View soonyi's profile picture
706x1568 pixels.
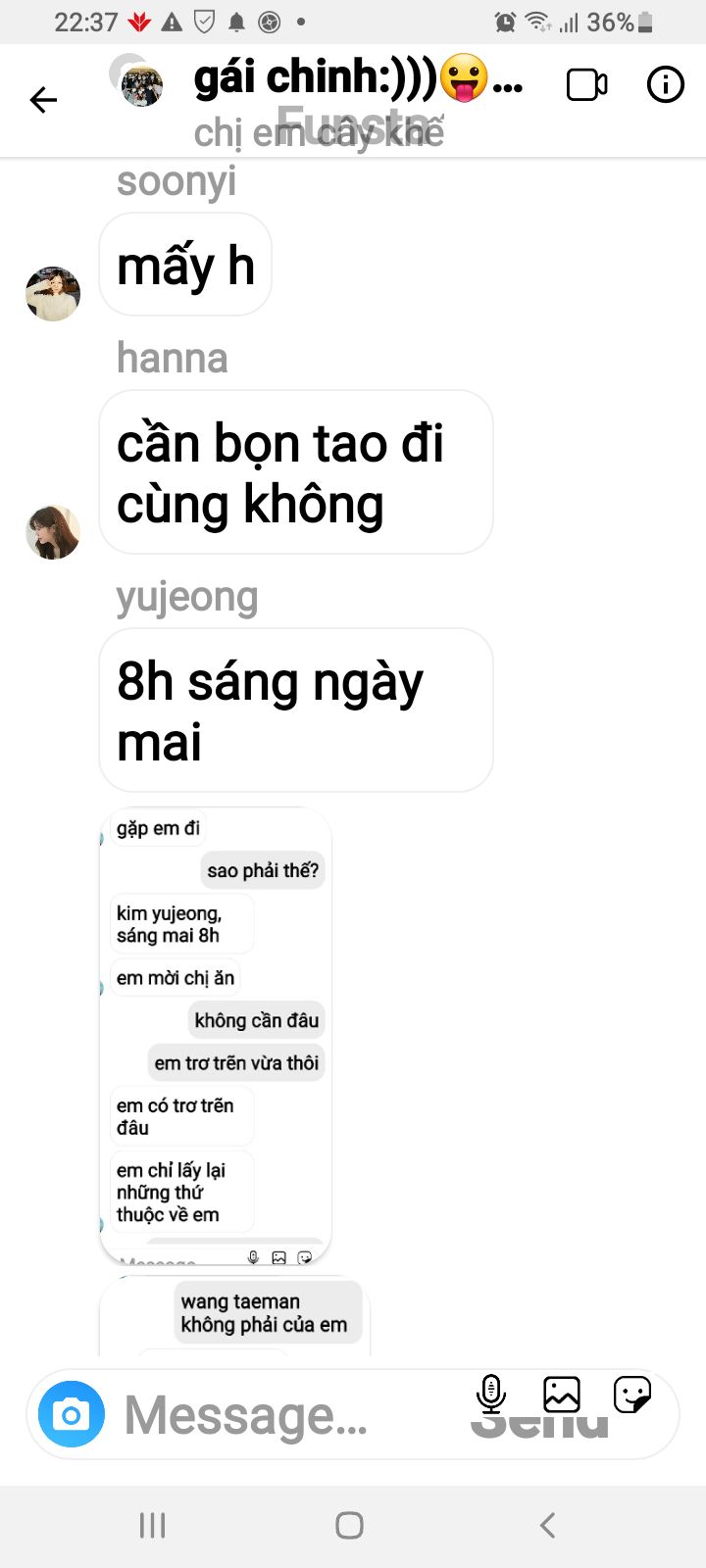(53, 293)
